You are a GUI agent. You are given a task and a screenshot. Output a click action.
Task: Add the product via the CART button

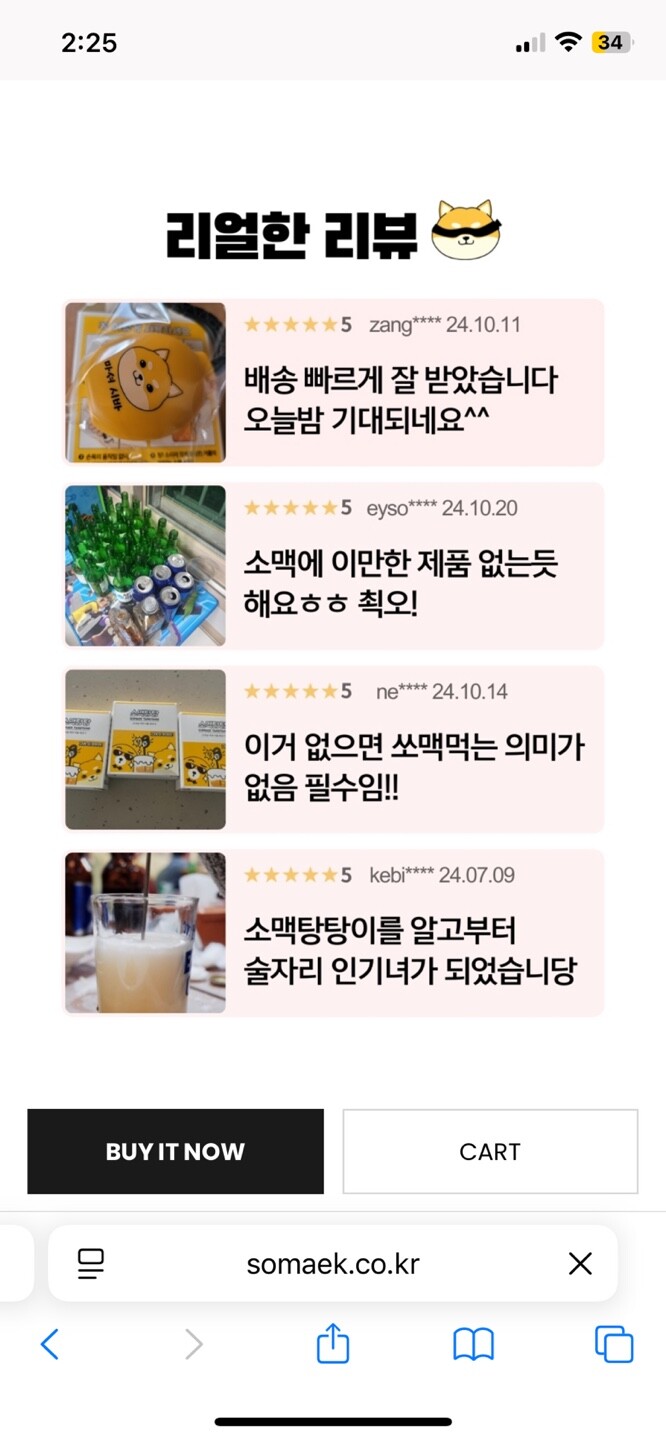(x=490, y=1151)
